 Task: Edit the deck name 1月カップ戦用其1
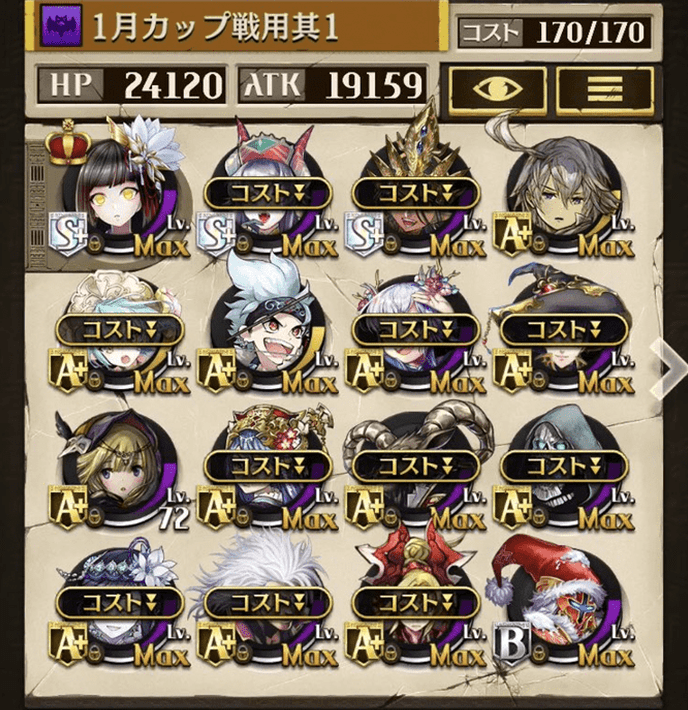tap(220, 27)
